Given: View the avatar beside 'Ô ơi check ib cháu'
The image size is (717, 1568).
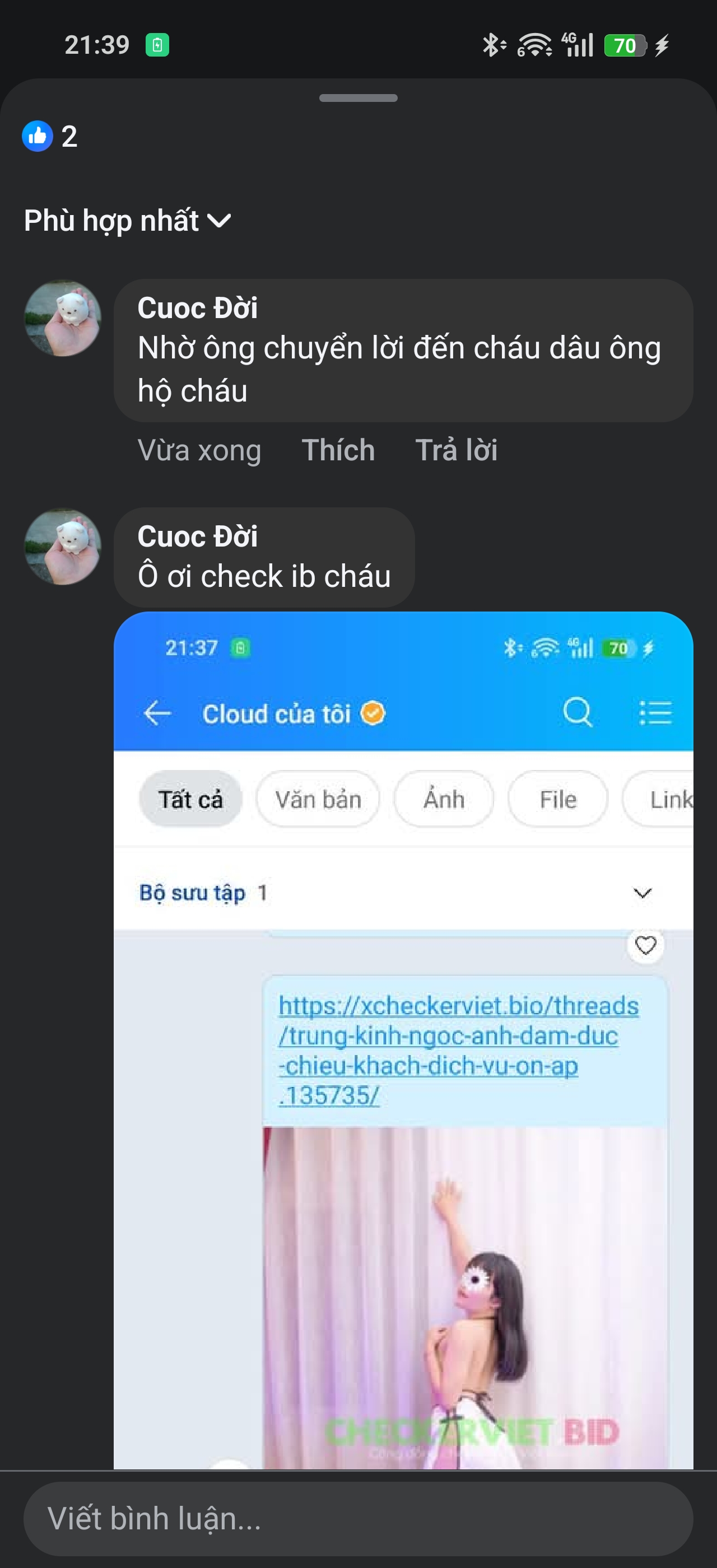Looking at the screenshot, I should coord(63,546).
